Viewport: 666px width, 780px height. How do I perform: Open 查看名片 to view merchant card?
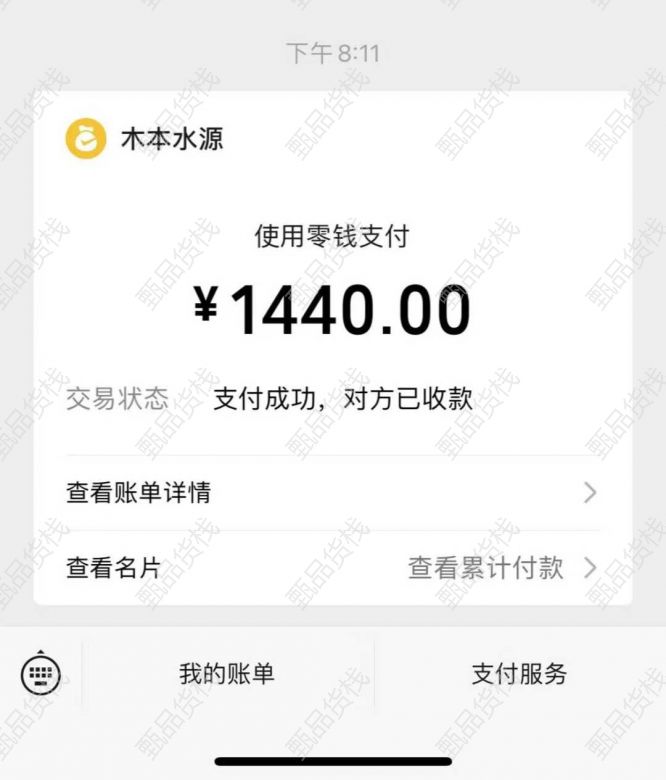(113, 568)
